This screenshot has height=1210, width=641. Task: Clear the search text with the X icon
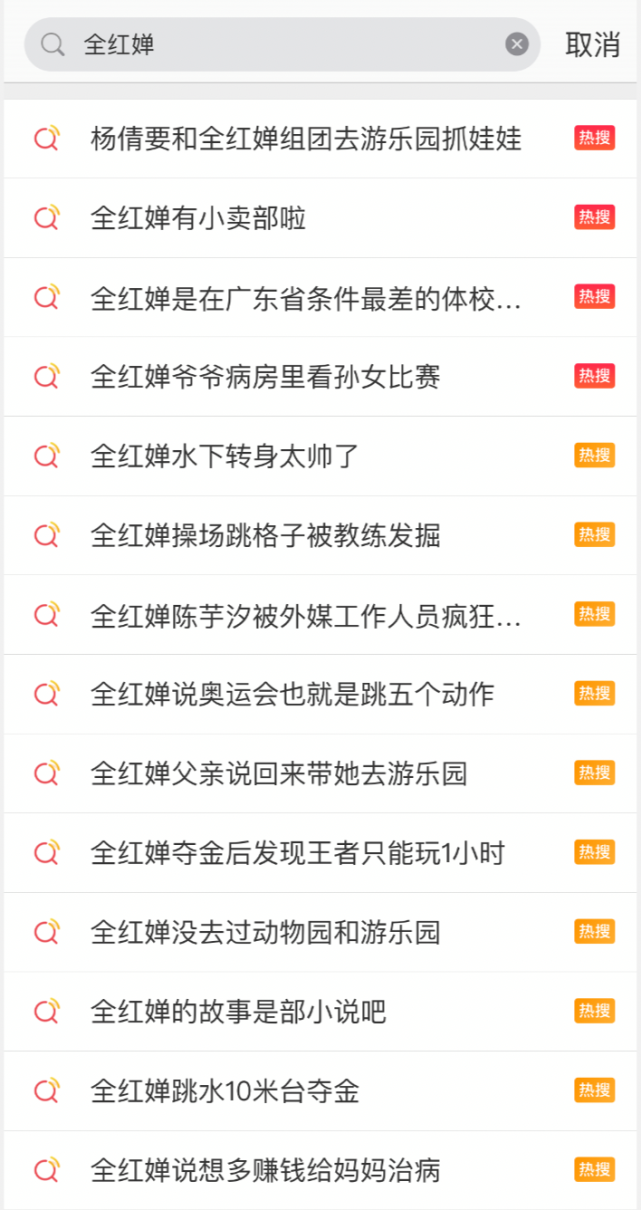516,44
